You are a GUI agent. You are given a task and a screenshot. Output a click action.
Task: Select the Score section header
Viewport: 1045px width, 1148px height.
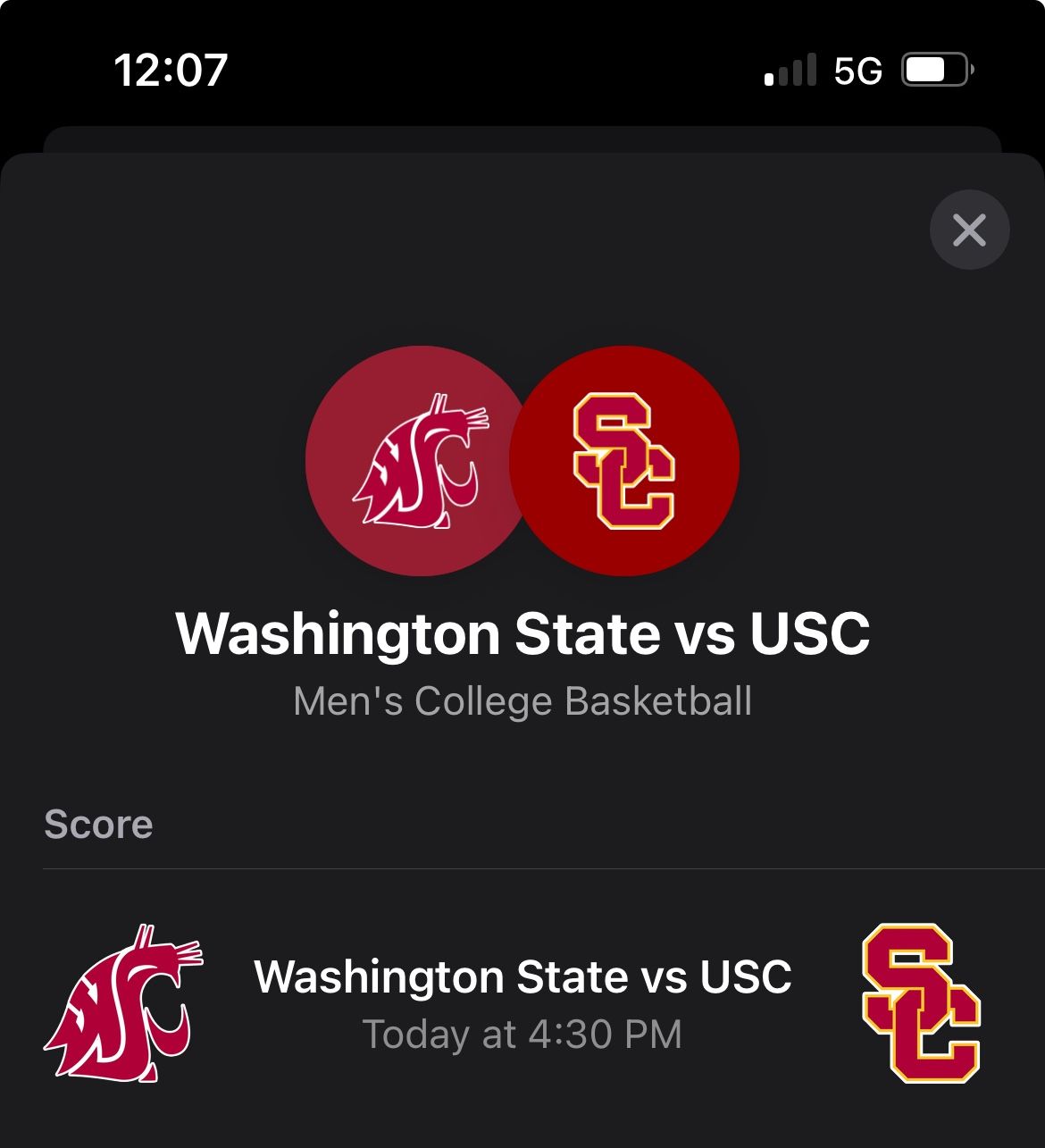click(98, 824)
